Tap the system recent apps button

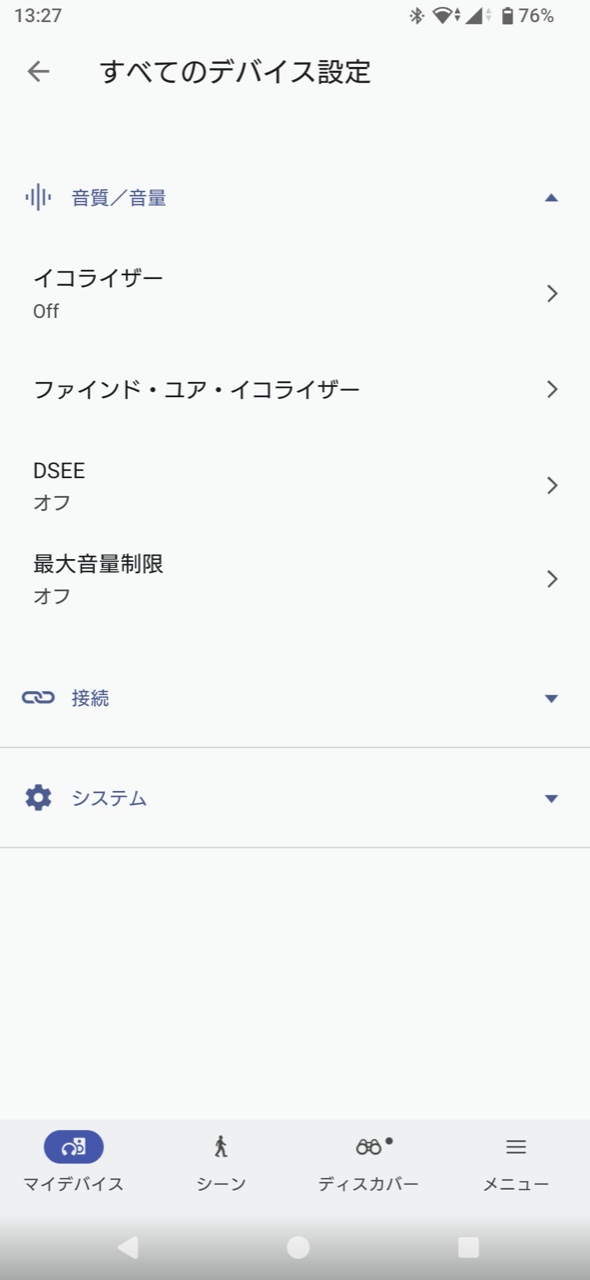pos(468,1247)
